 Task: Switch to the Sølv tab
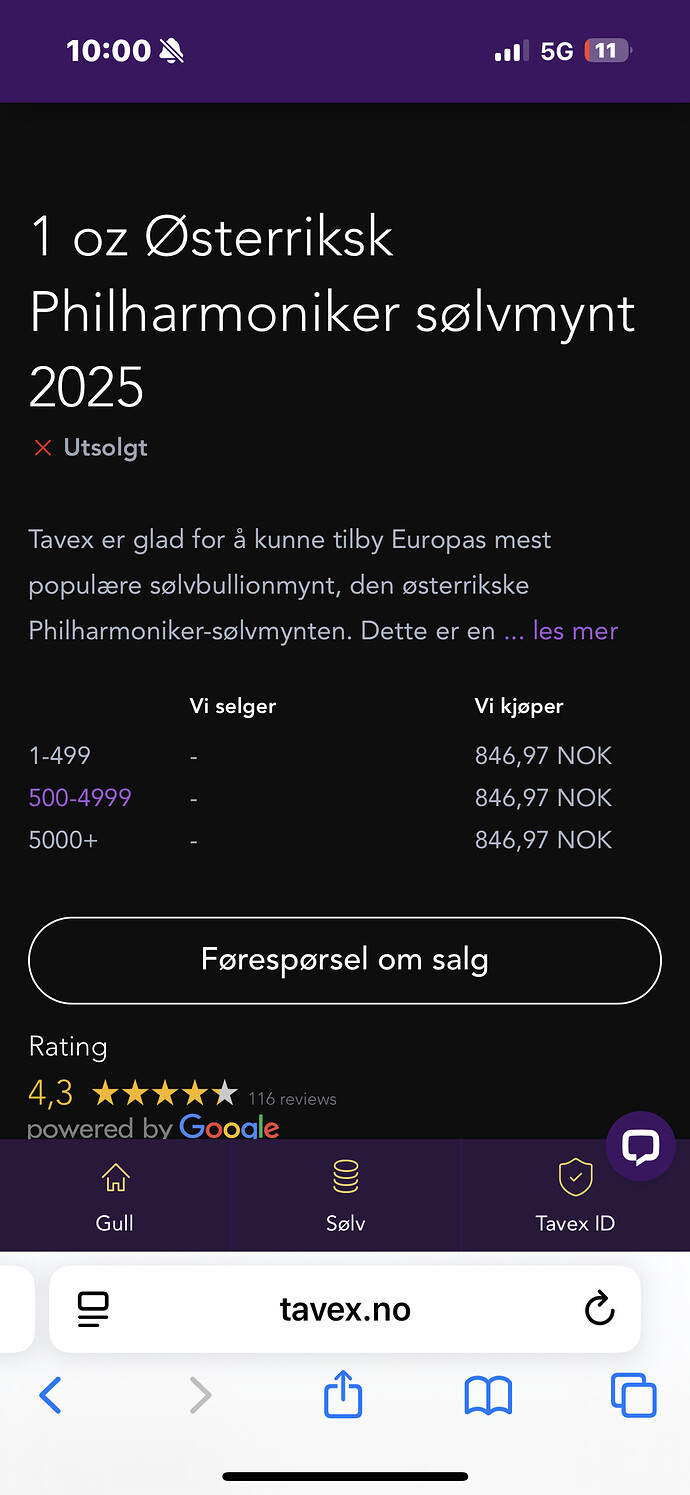345,1196
